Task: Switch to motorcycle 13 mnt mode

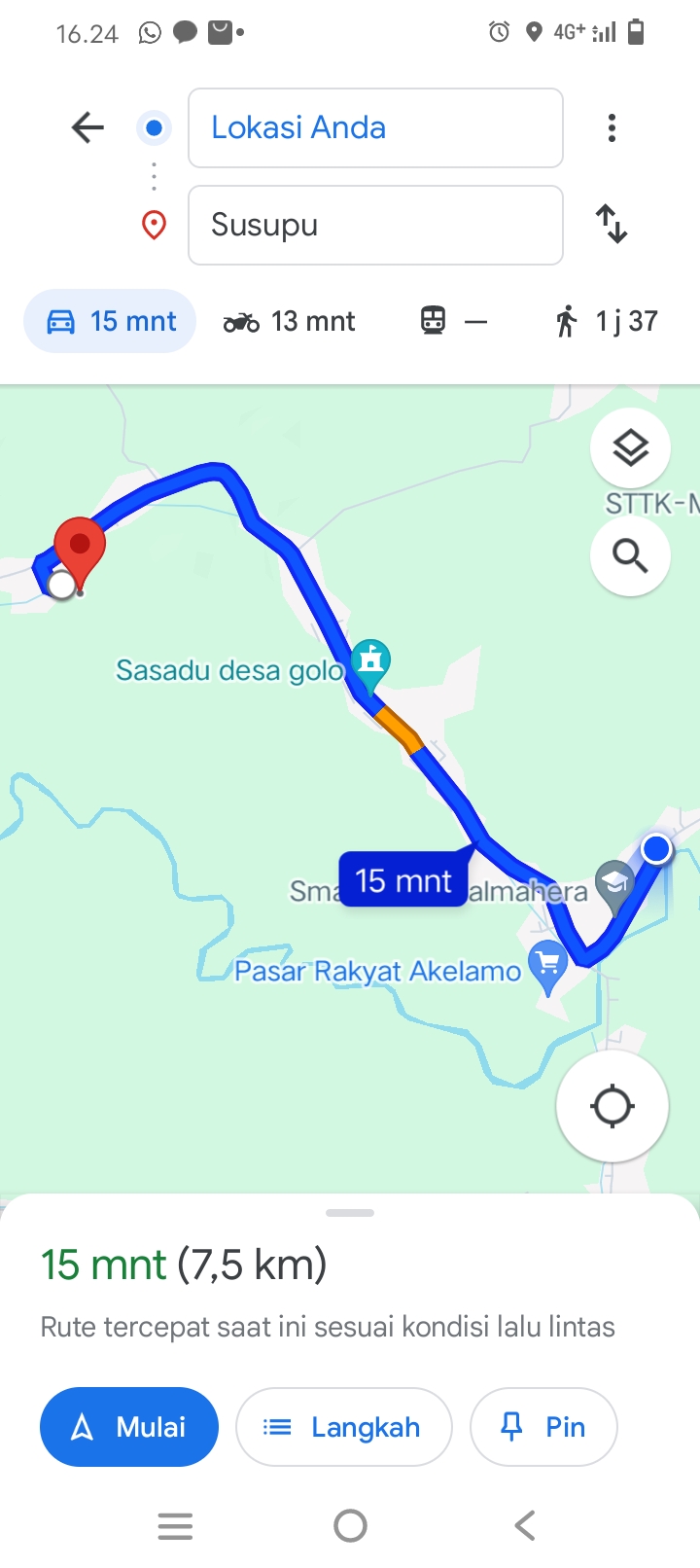Action: pyautogui.click(x=290, y=321)
